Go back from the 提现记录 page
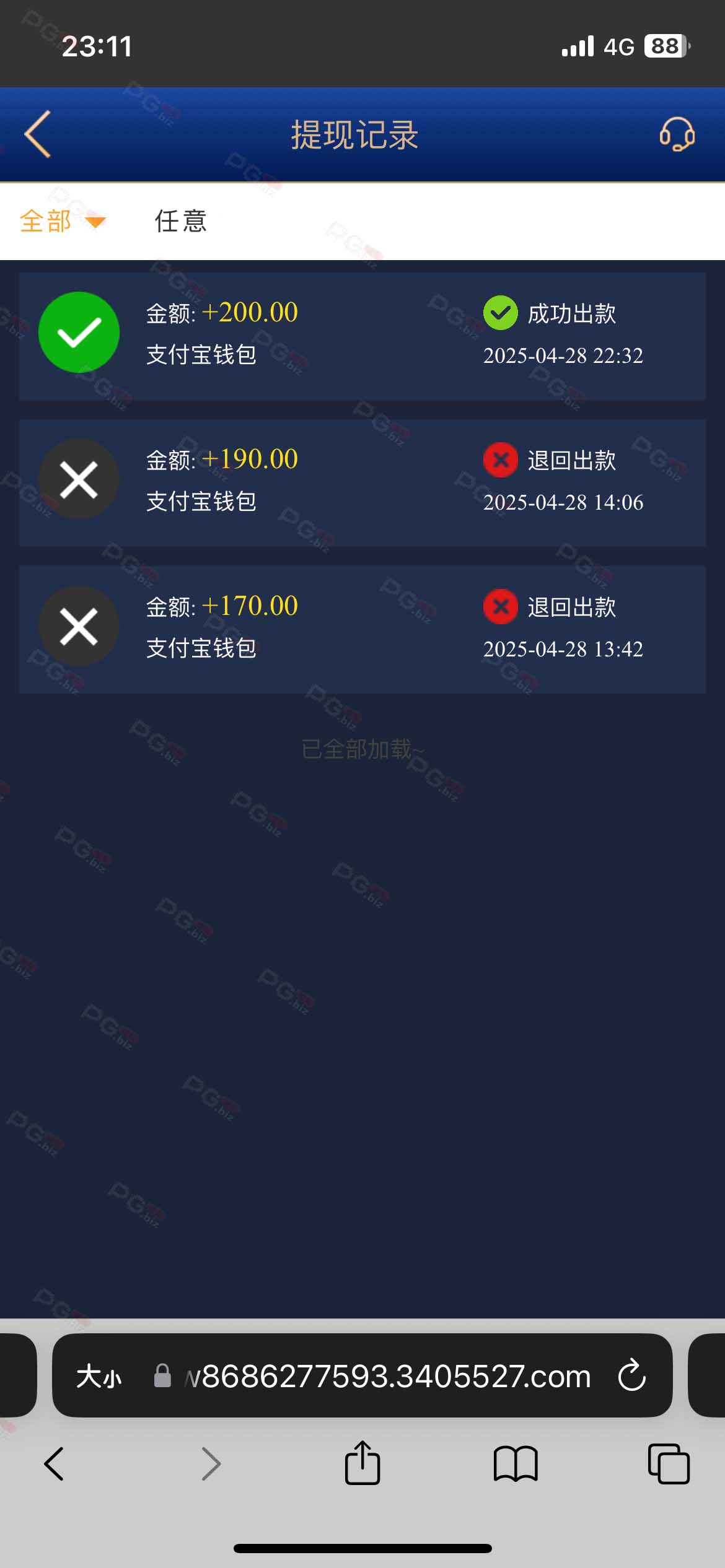 pos(38,134)
